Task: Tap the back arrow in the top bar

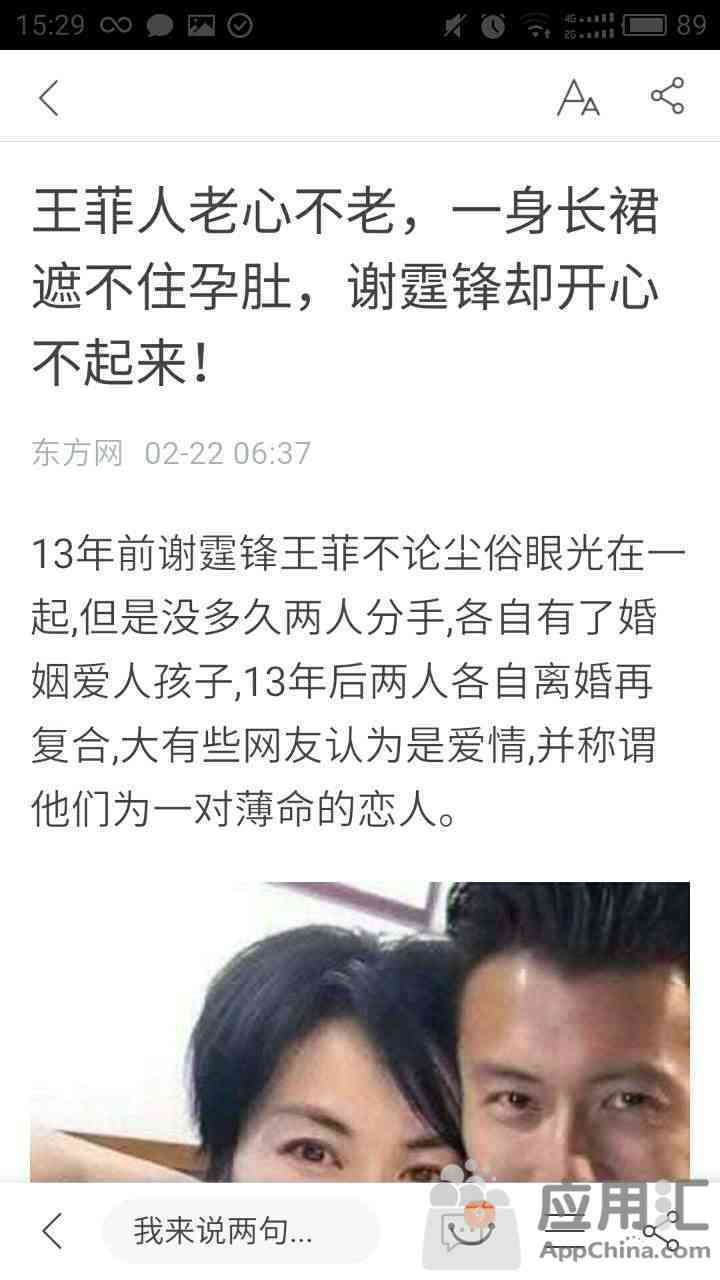Action: 49,97
